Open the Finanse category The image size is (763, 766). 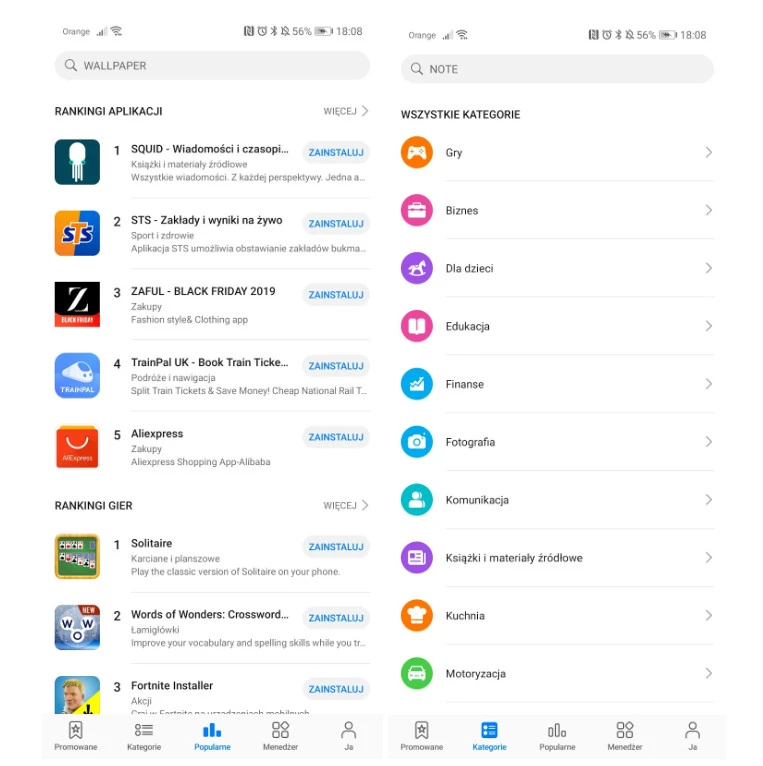coord(557,384)
